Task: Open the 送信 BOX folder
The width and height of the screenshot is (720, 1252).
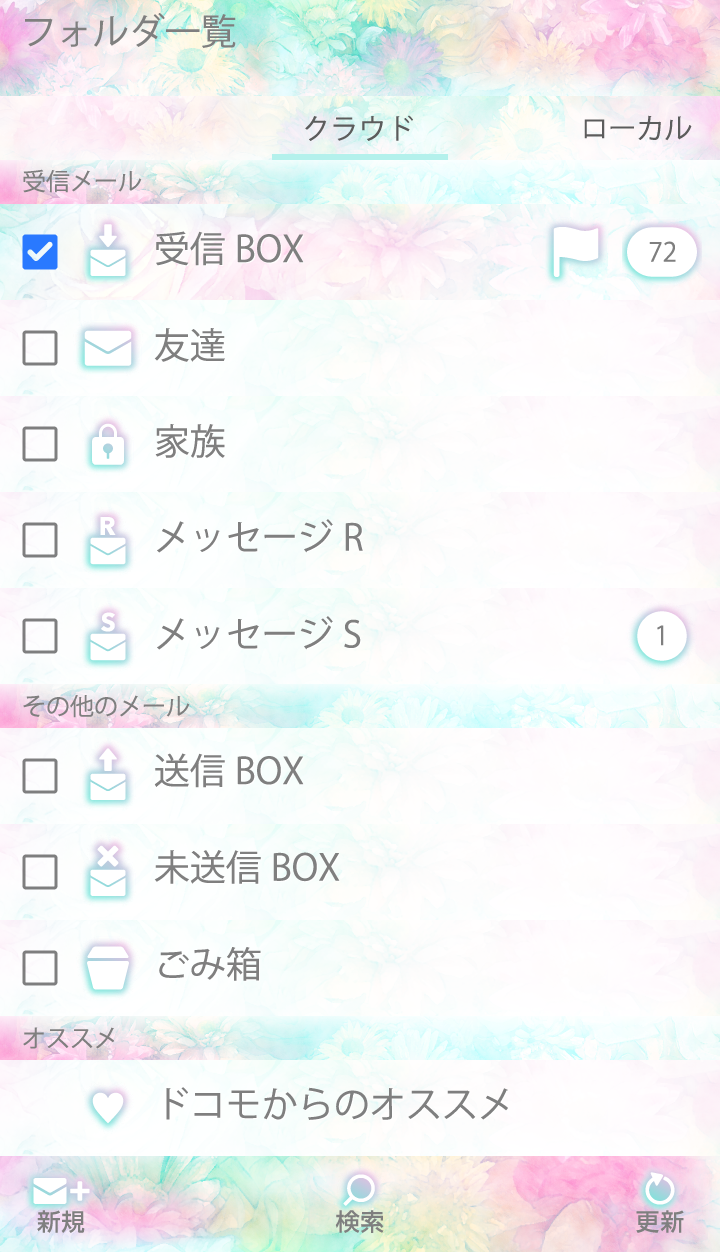Action: [x=230, y=772]
